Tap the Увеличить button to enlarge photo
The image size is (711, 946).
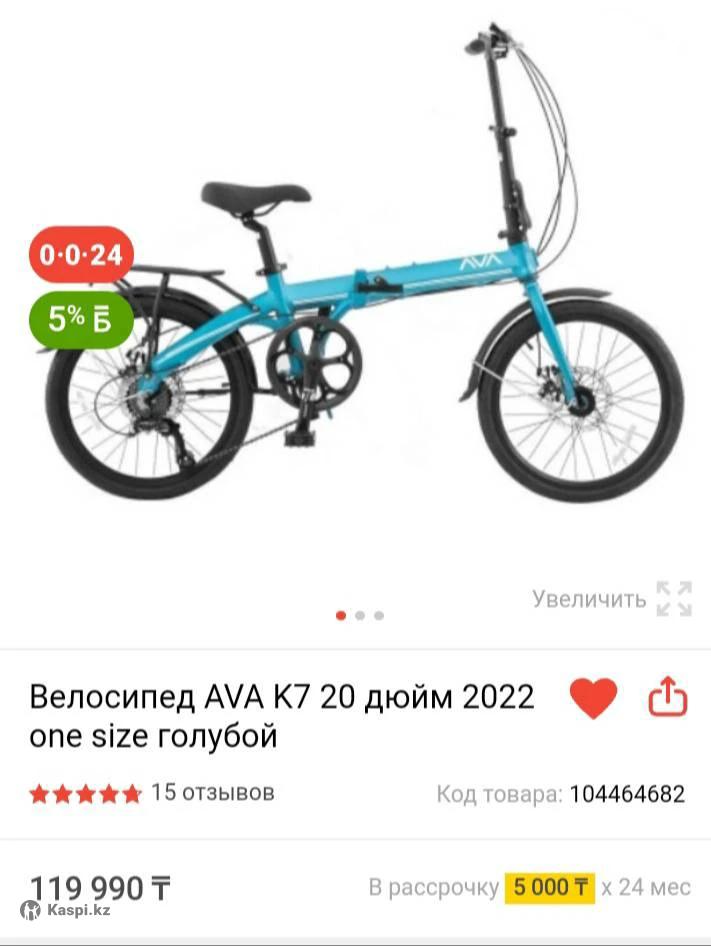click(x=611, y=599)
